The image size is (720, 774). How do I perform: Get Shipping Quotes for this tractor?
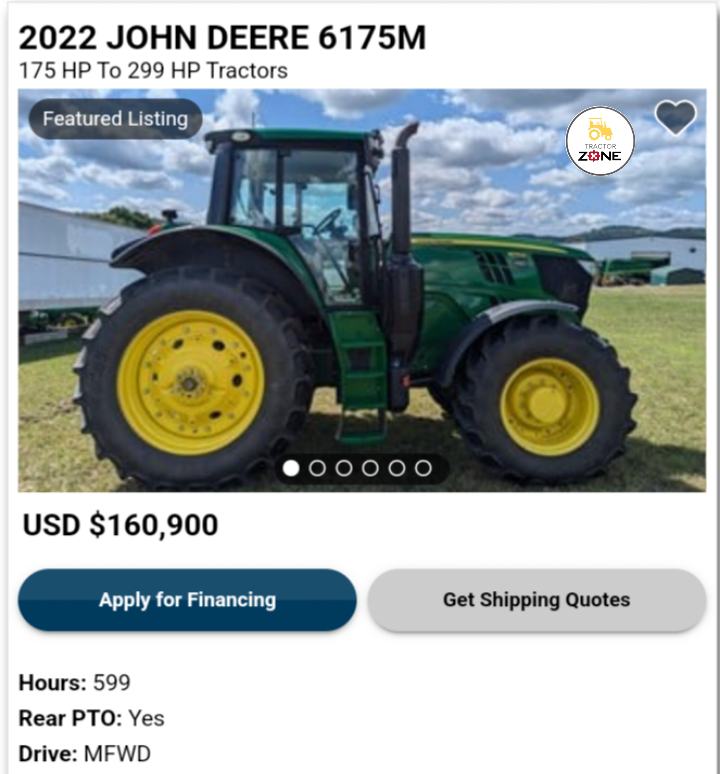point(537,600)
